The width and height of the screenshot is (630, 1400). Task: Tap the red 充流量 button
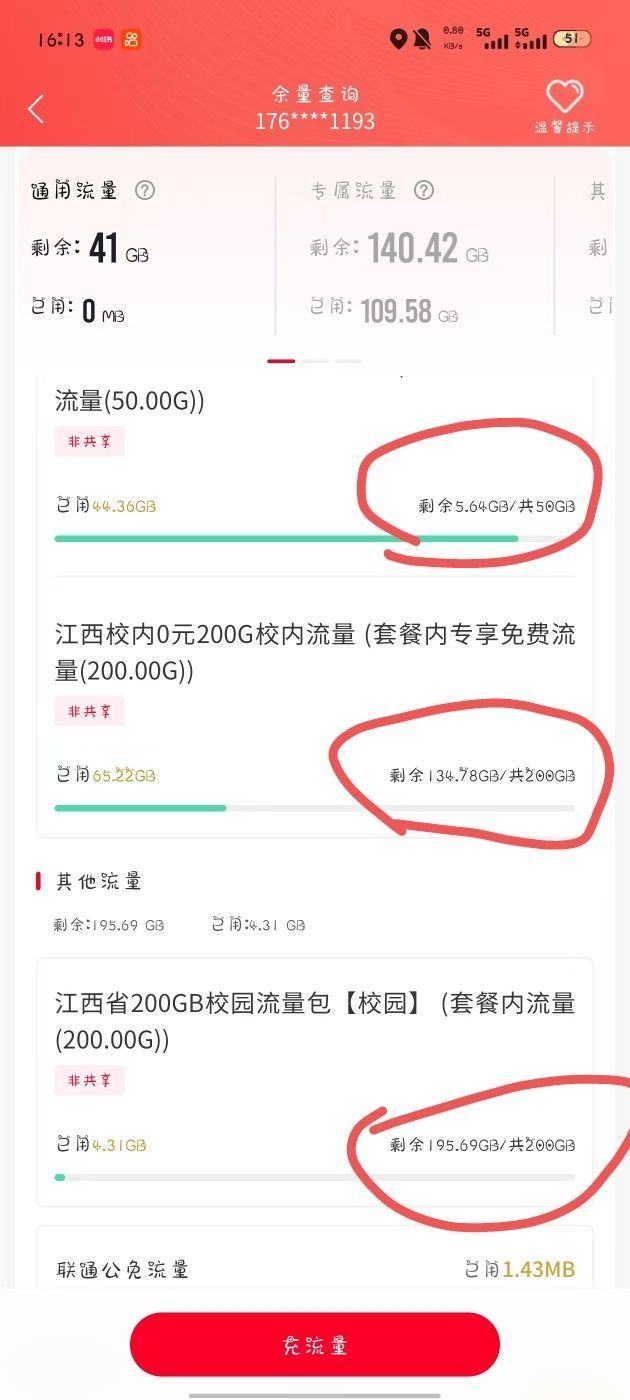314,1345
